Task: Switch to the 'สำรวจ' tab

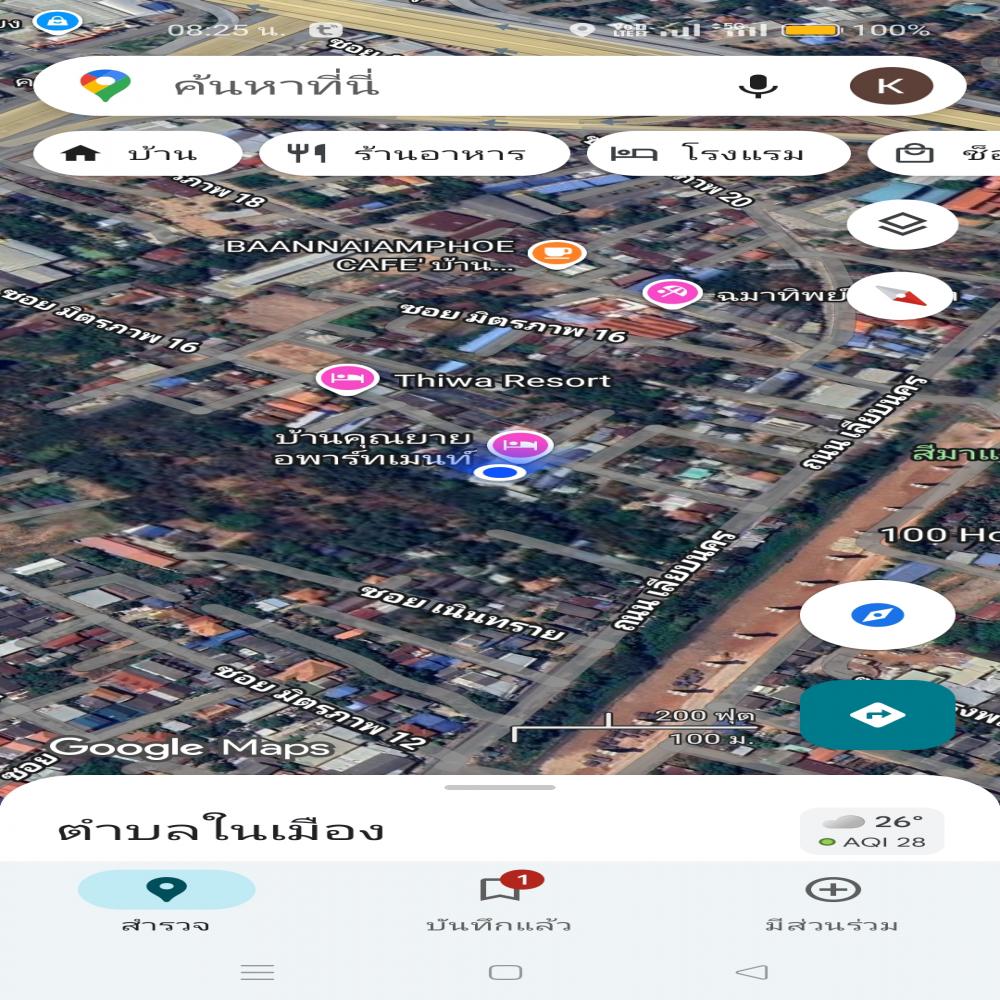Action: tap(166, 902)
